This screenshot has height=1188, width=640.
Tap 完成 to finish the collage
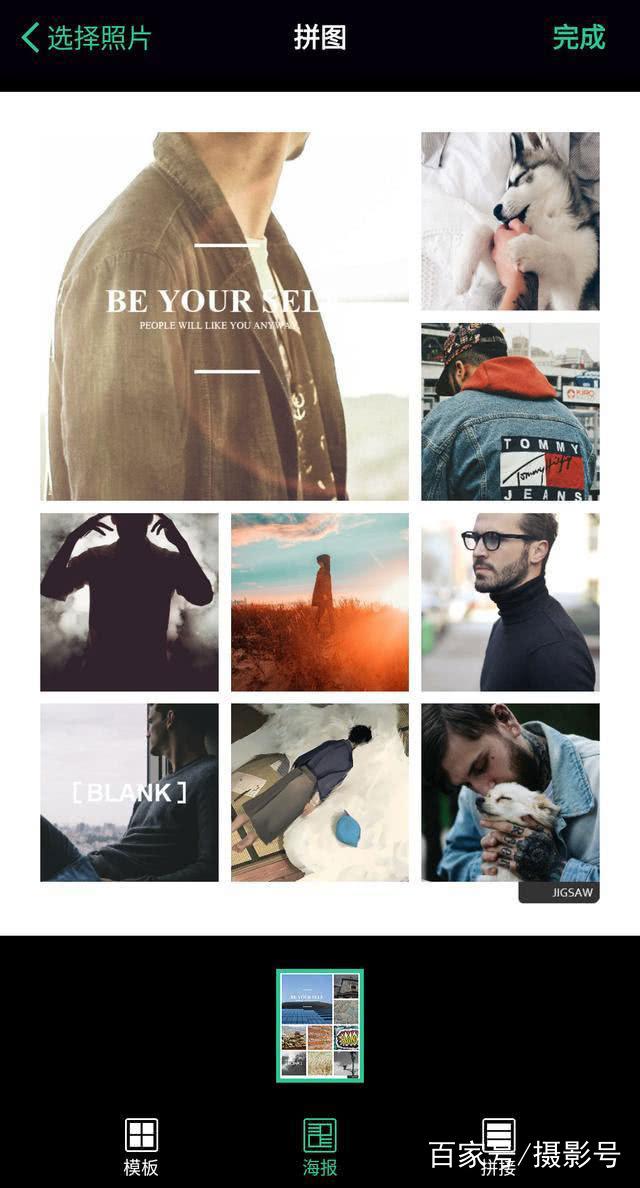click(x=579, y=37)
